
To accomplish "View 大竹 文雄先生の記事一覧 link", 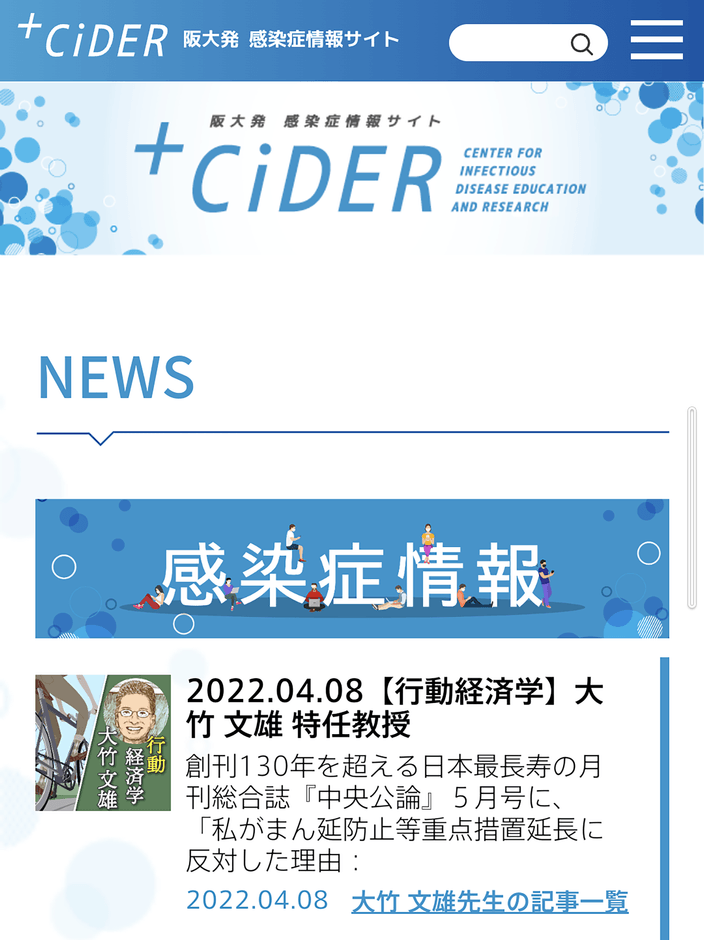I will click(490, 901).
